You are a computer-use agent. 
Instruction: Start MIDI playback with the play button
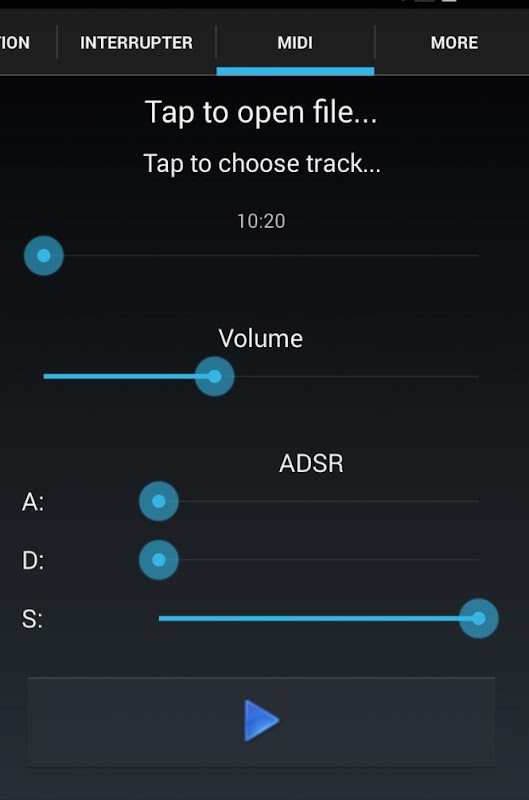(x=261, y=721)
